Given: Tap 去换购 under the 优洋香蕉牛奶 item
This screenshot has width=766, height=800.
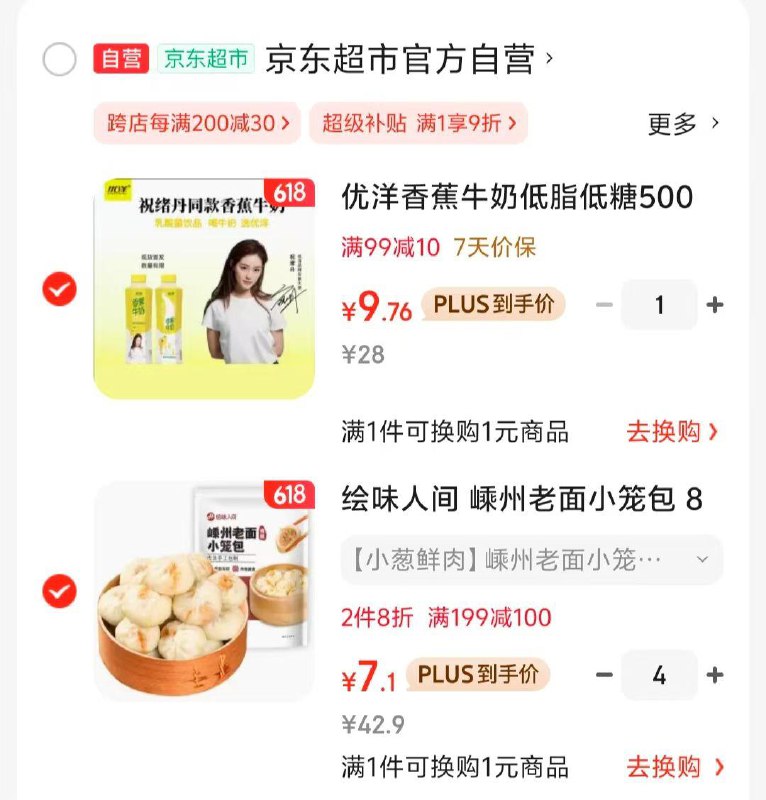Looking at the screenshot, I should [x=672, y=432].
